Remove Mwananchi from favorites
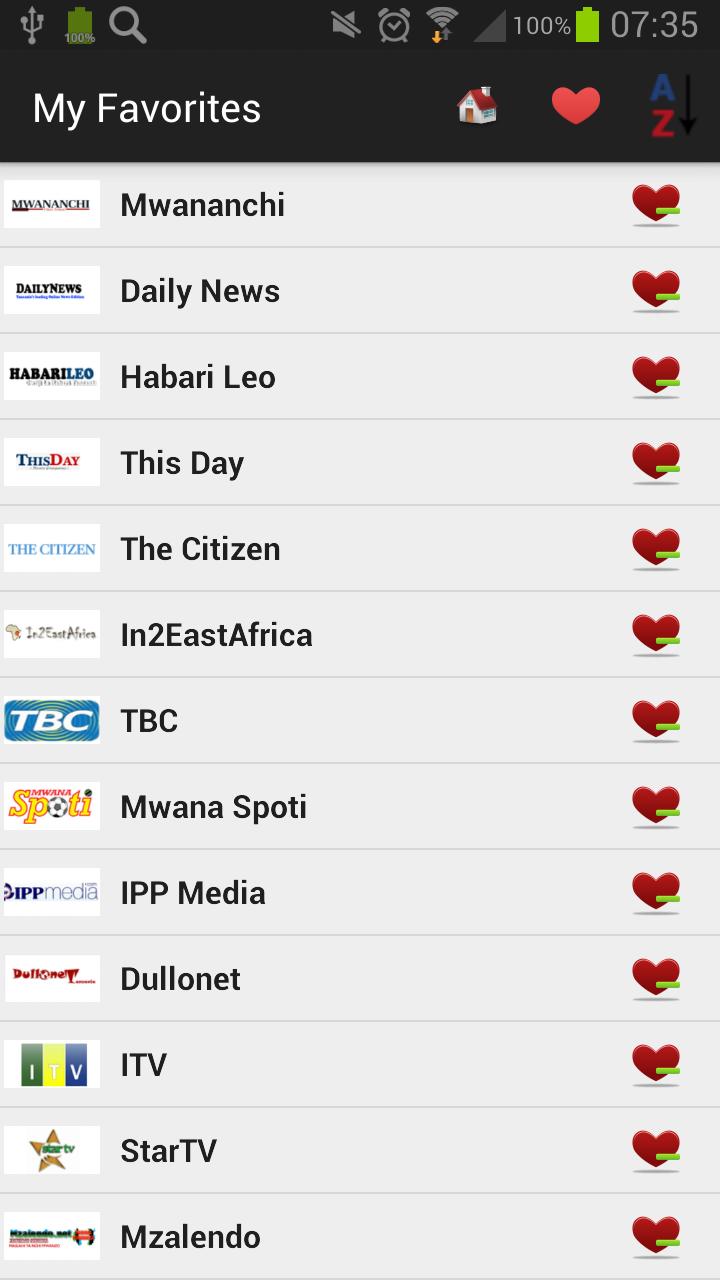 pos(655,204)
